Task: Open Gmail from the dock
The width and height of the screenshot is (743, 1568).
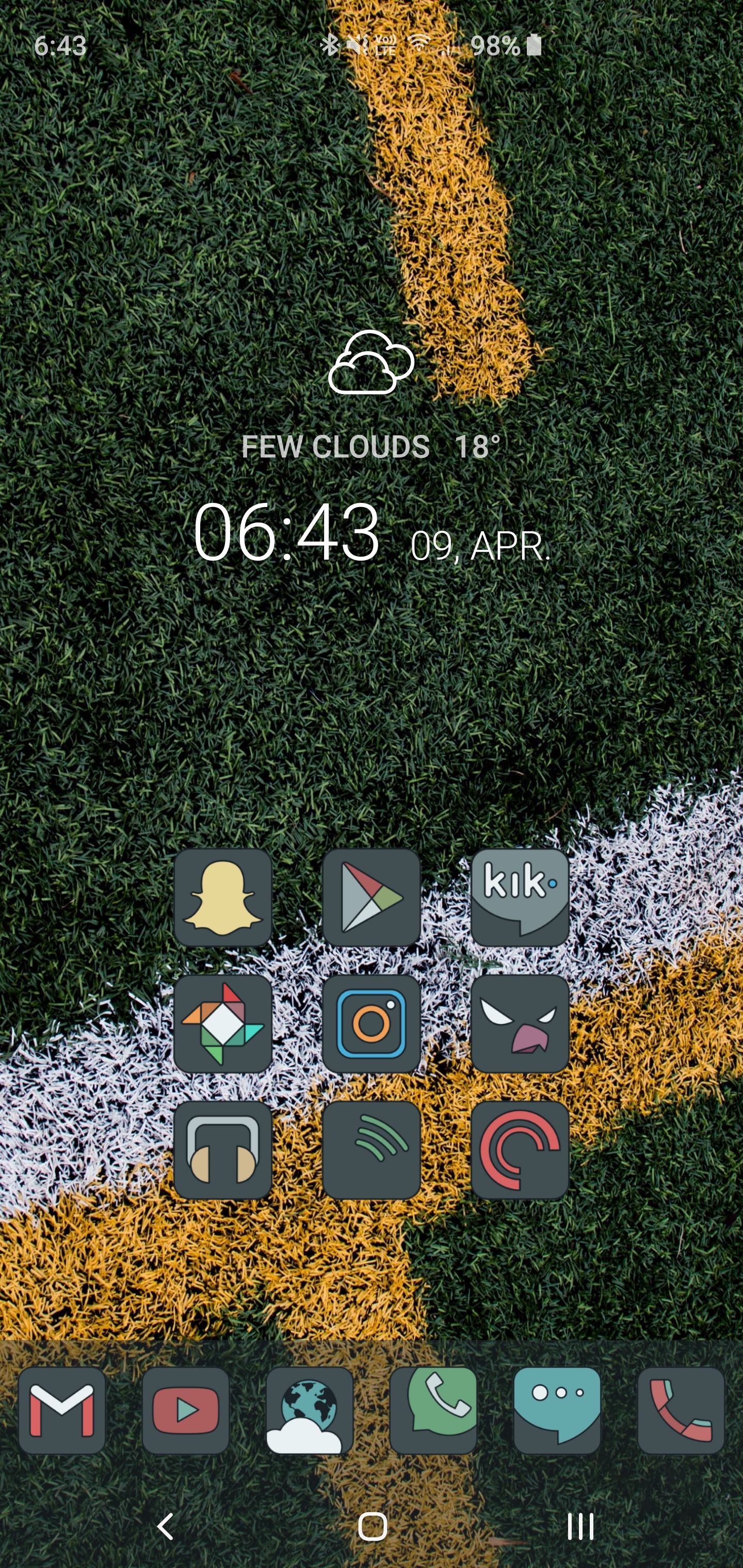Action: (x=62, y=1410)
